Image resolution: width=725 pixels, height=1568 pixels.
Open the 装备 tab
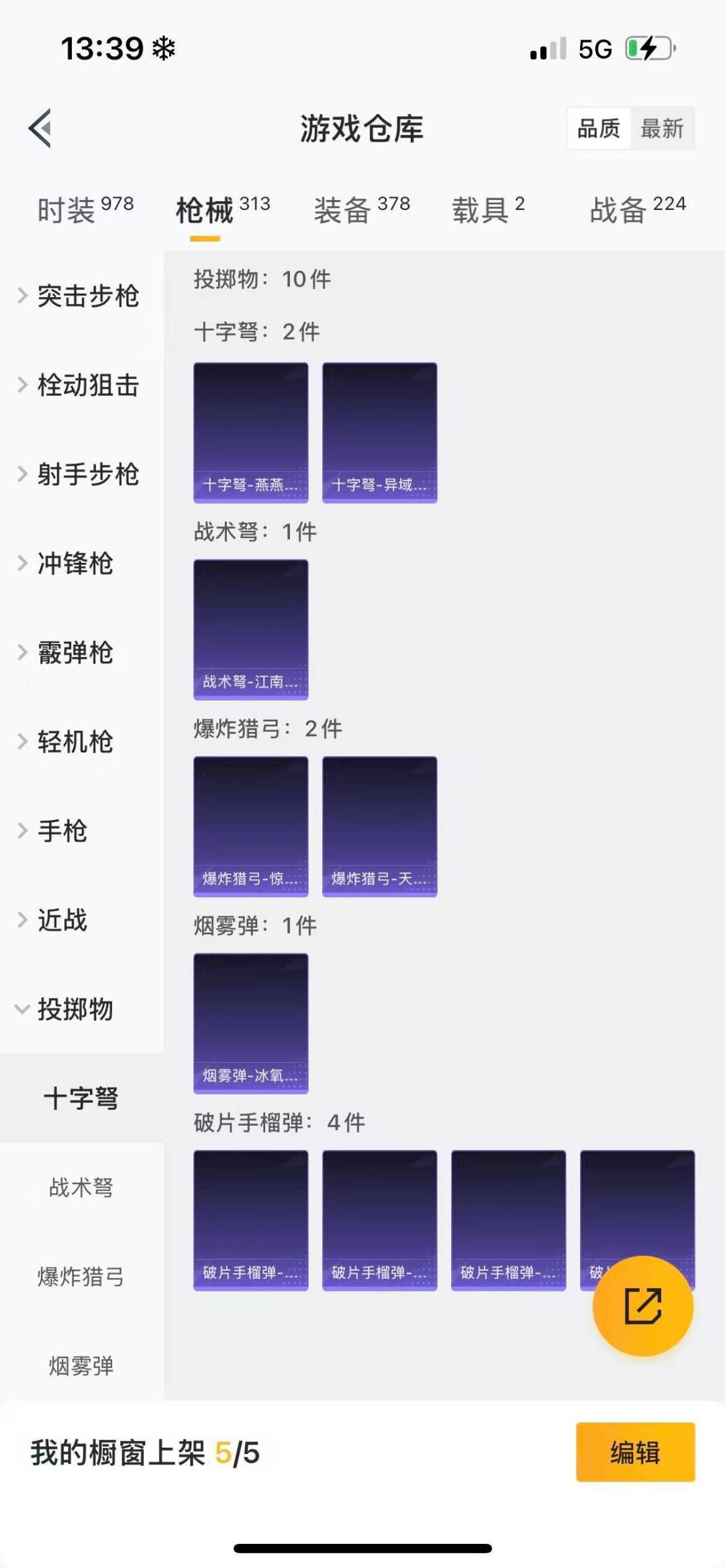(361, 210)
